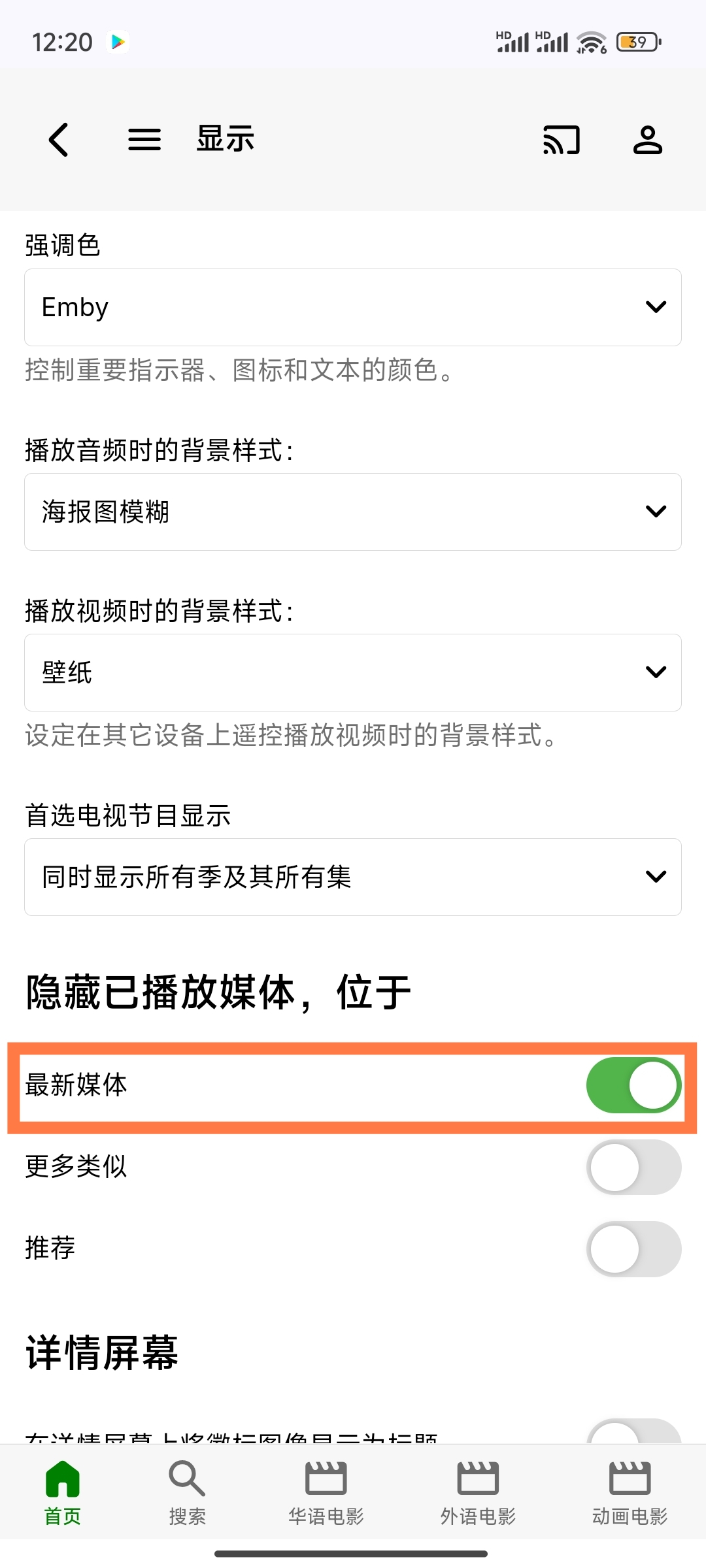Expand the 首选电视节目显示 dropdown
This screenshot has width=706, height=1568.
353,877
